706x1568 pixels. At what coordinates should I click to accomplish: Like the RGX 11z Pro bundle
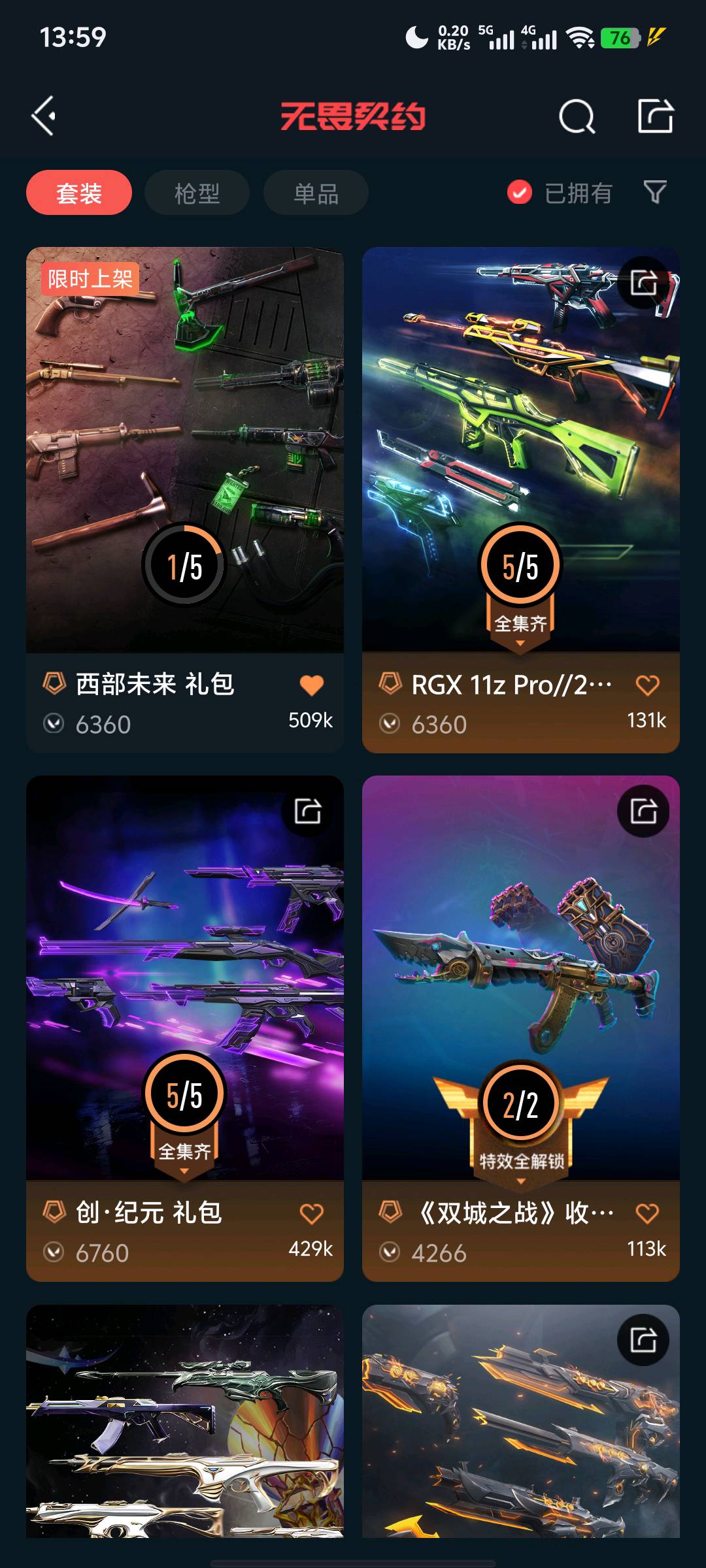647,685
